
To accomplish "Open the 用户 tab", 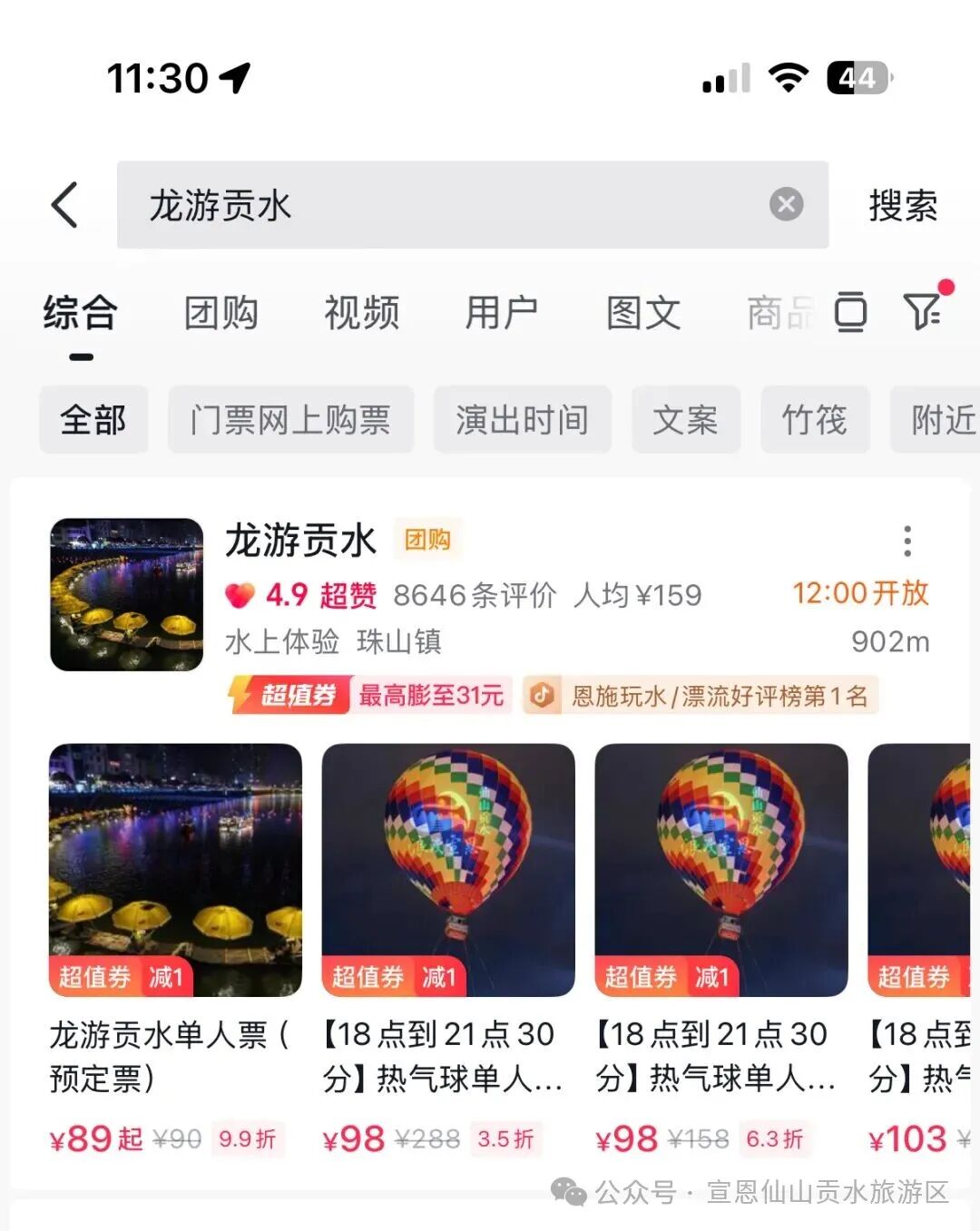I will coord(502,313).
